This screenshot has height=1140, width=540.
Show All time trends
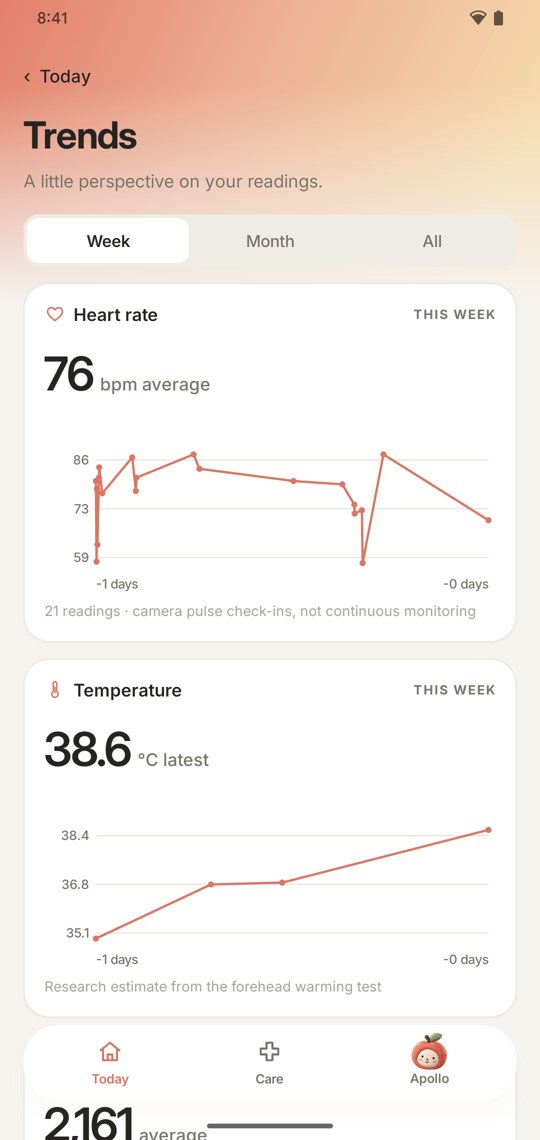pos(432,241)
